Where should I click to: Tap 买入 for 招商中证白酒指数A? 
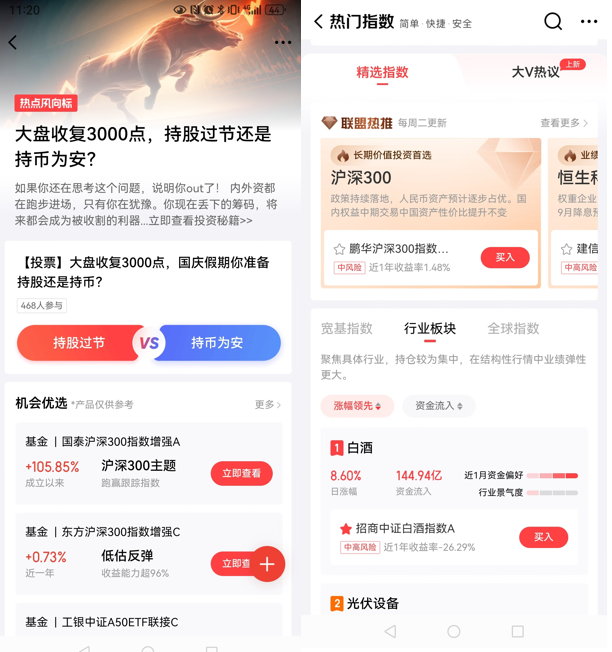[543, 537]
